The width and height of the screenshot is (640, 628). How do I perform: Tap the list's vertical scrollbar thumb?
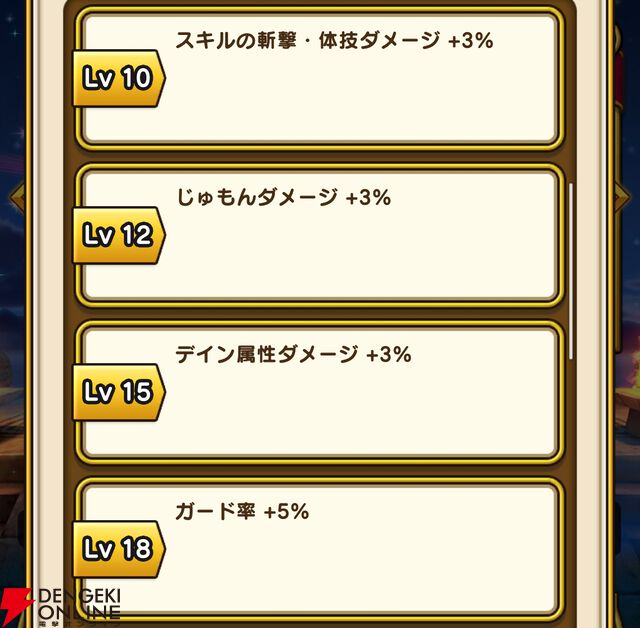(x=571, y=270)
